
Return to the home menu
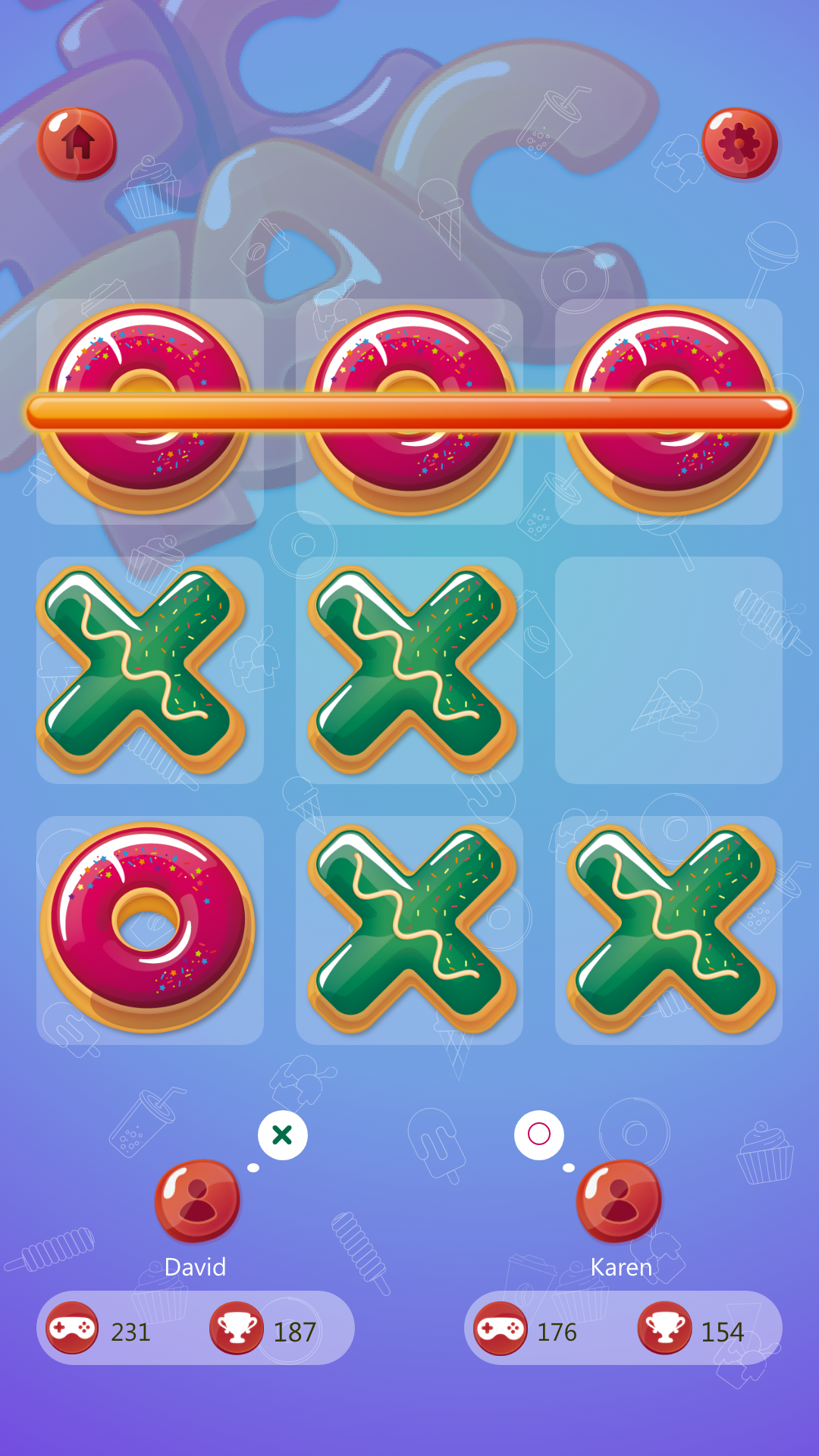(x=77, y=143)
